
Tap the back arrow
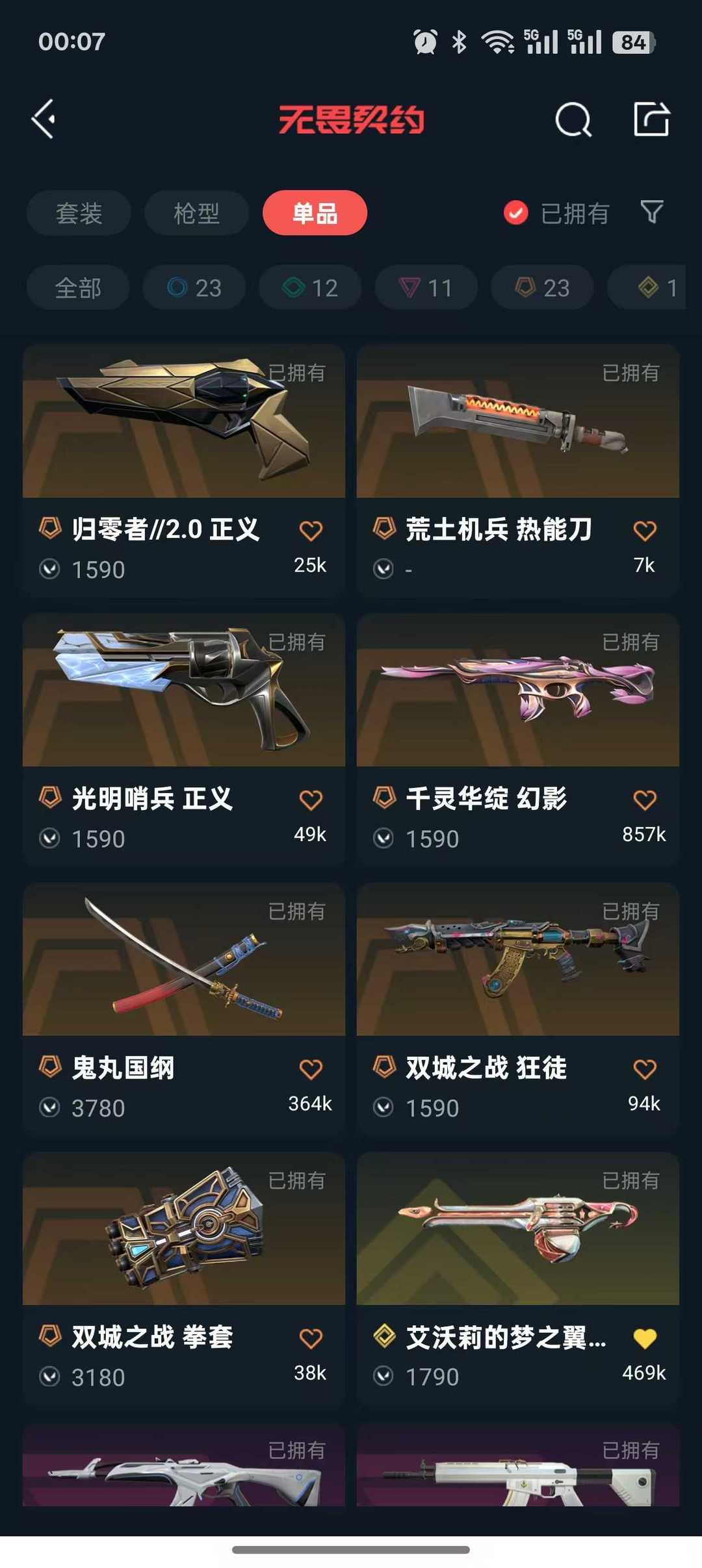click(44, 119)
